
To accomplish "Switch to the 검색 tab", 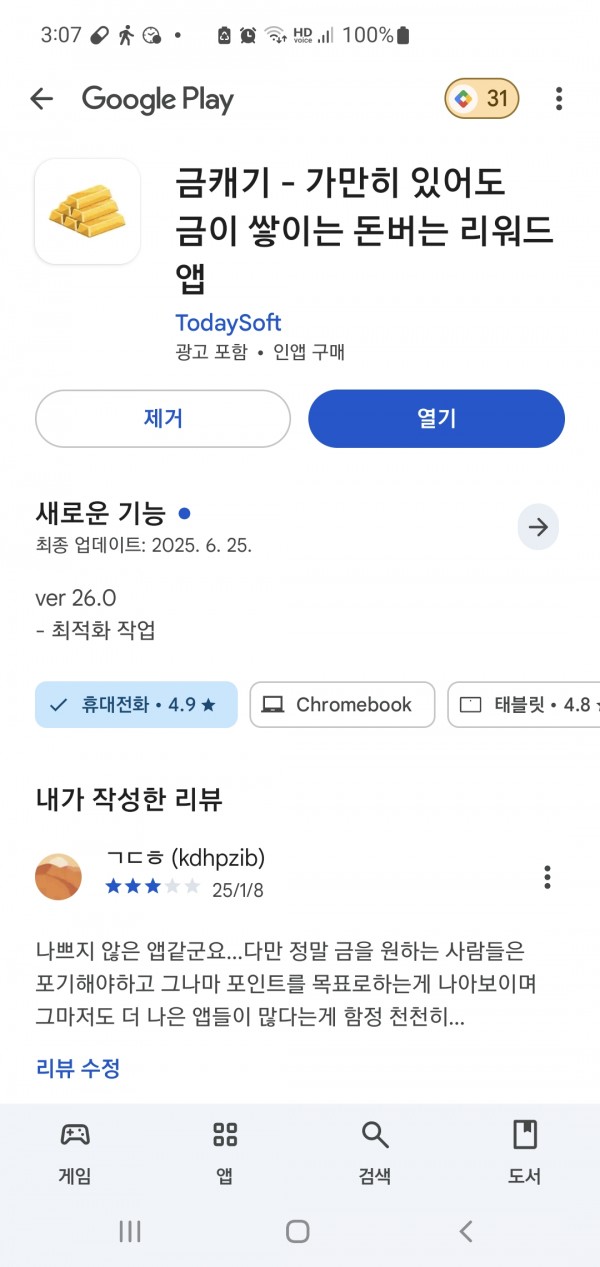I will click(x=375, y=1153).
